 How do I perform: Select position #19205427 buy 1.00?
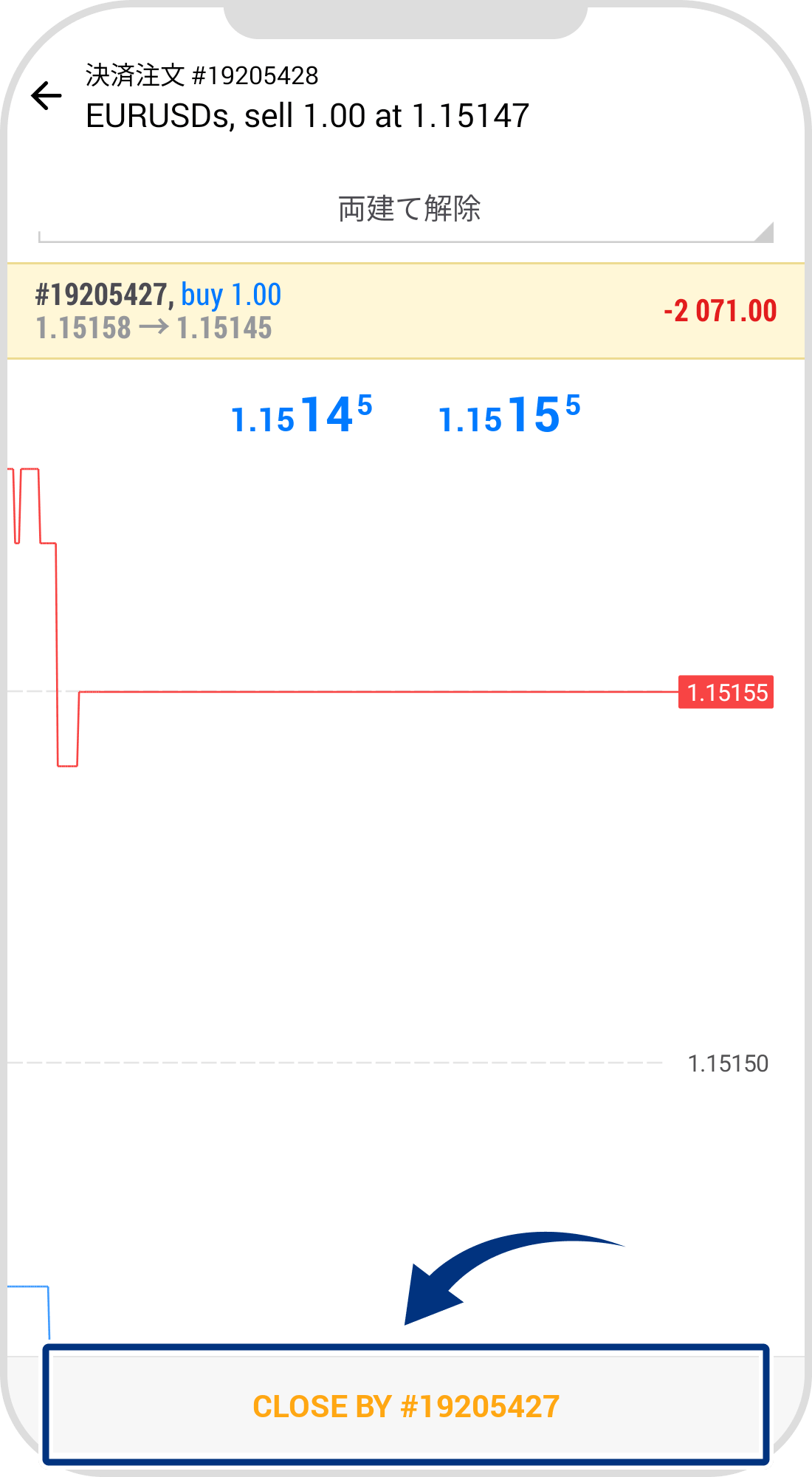(x=406, y=311)
